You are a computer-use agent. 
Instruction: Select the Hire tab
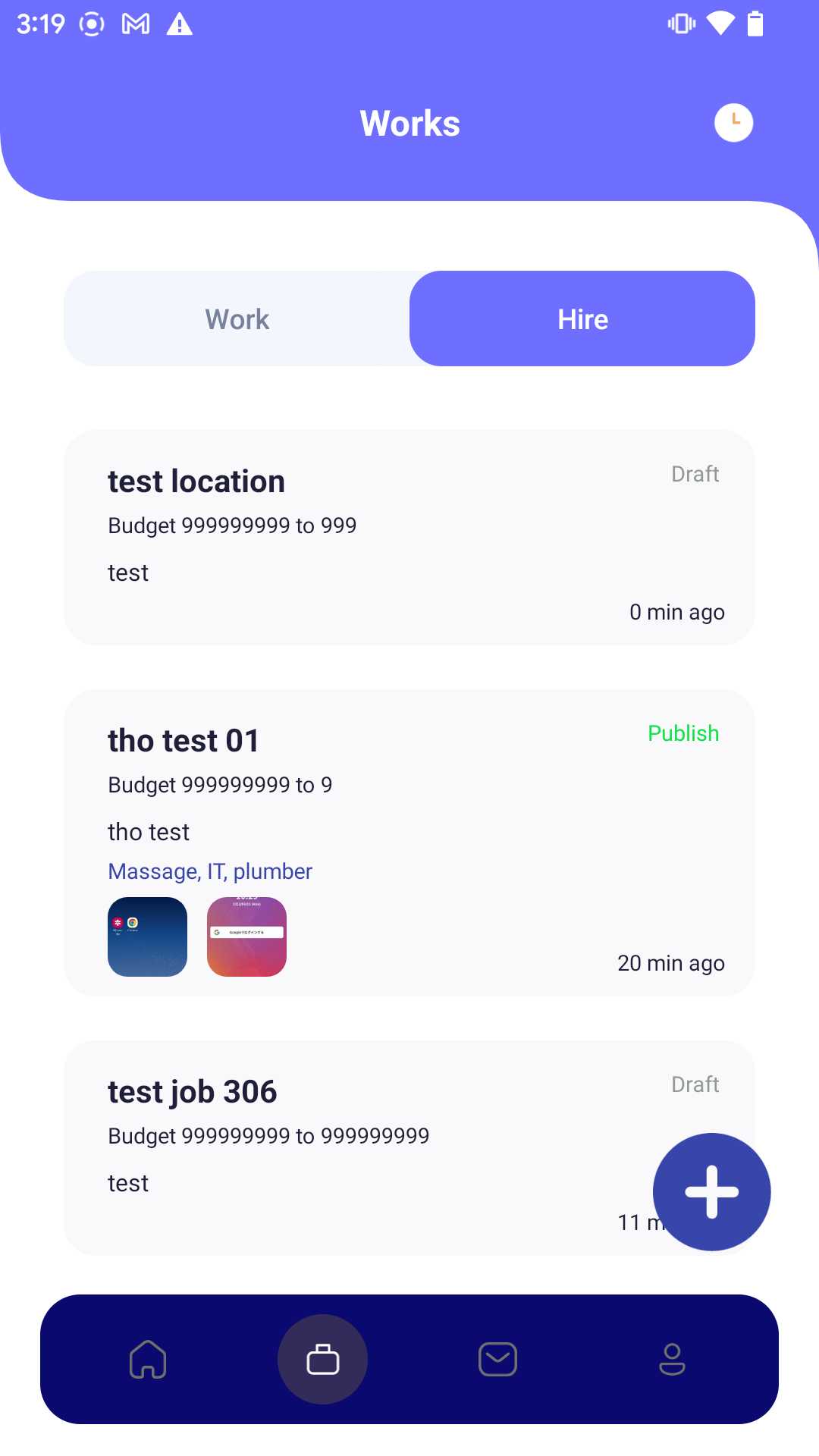click(x=582, y=319)
